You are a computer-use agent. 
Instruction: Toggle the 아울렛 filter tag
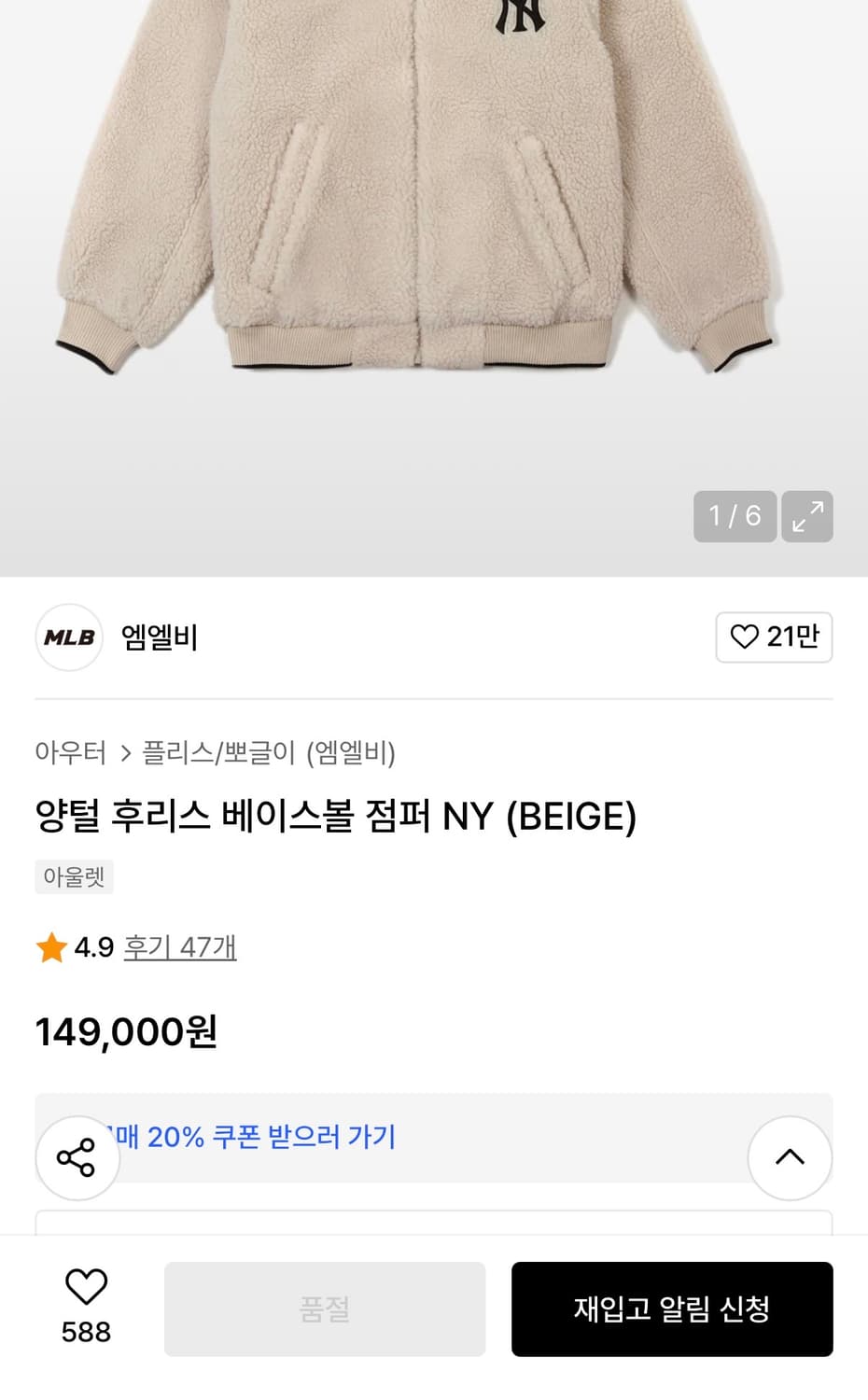[x=75, y=876]
